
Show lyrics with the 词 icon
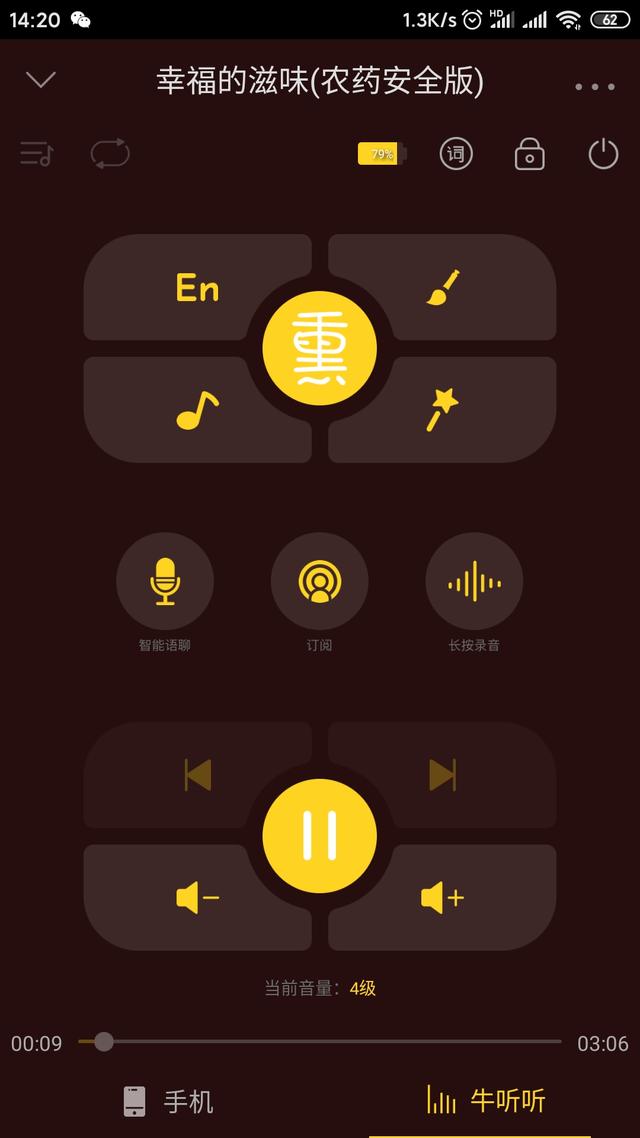tap(456, 154)
